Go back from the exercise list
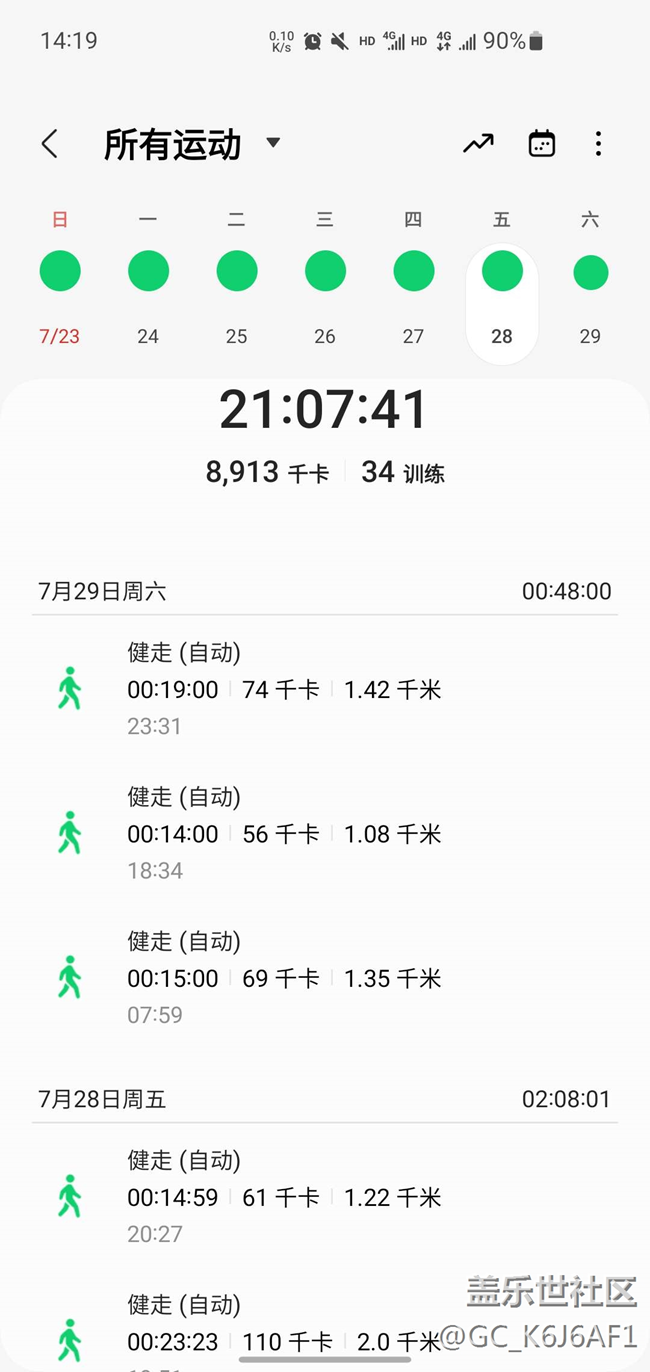The image size is (650, 1372). coord(50,144)
